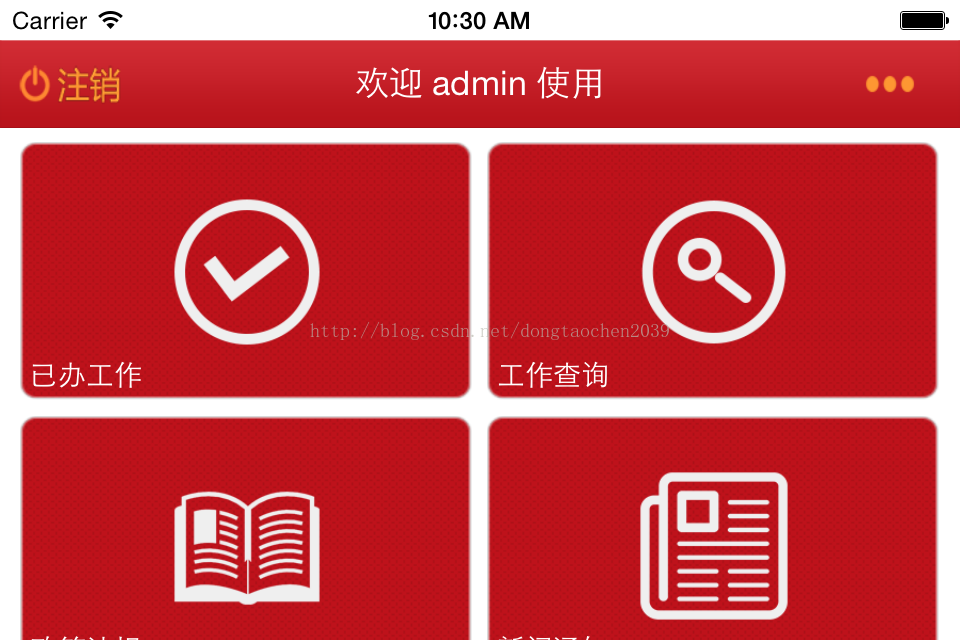
Task: Open the 已办工作 tile
Action: coord(246,271)
